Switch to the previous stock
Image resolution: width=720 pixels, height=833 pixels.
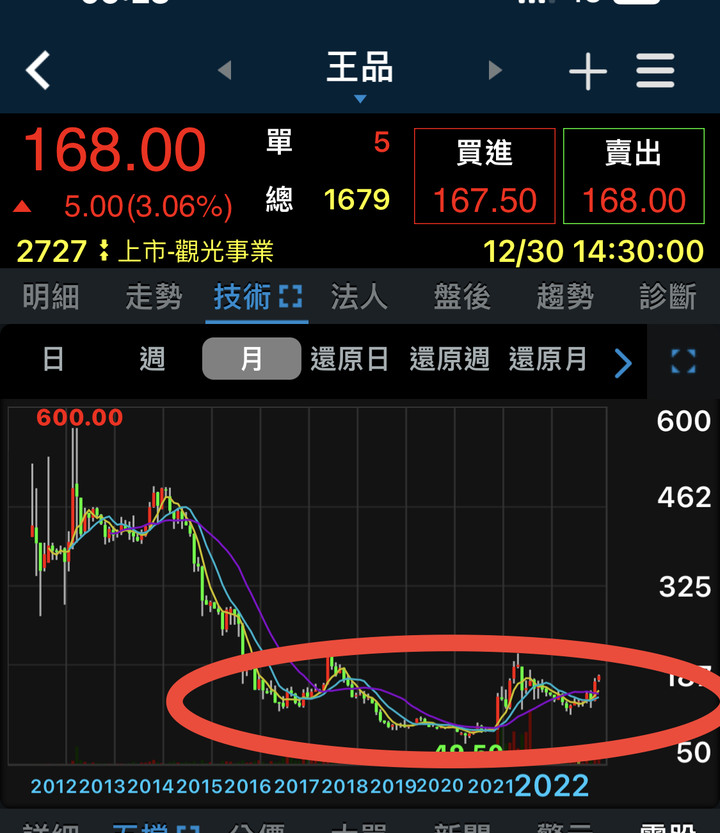pyautogui.click(x=224, y=70)
